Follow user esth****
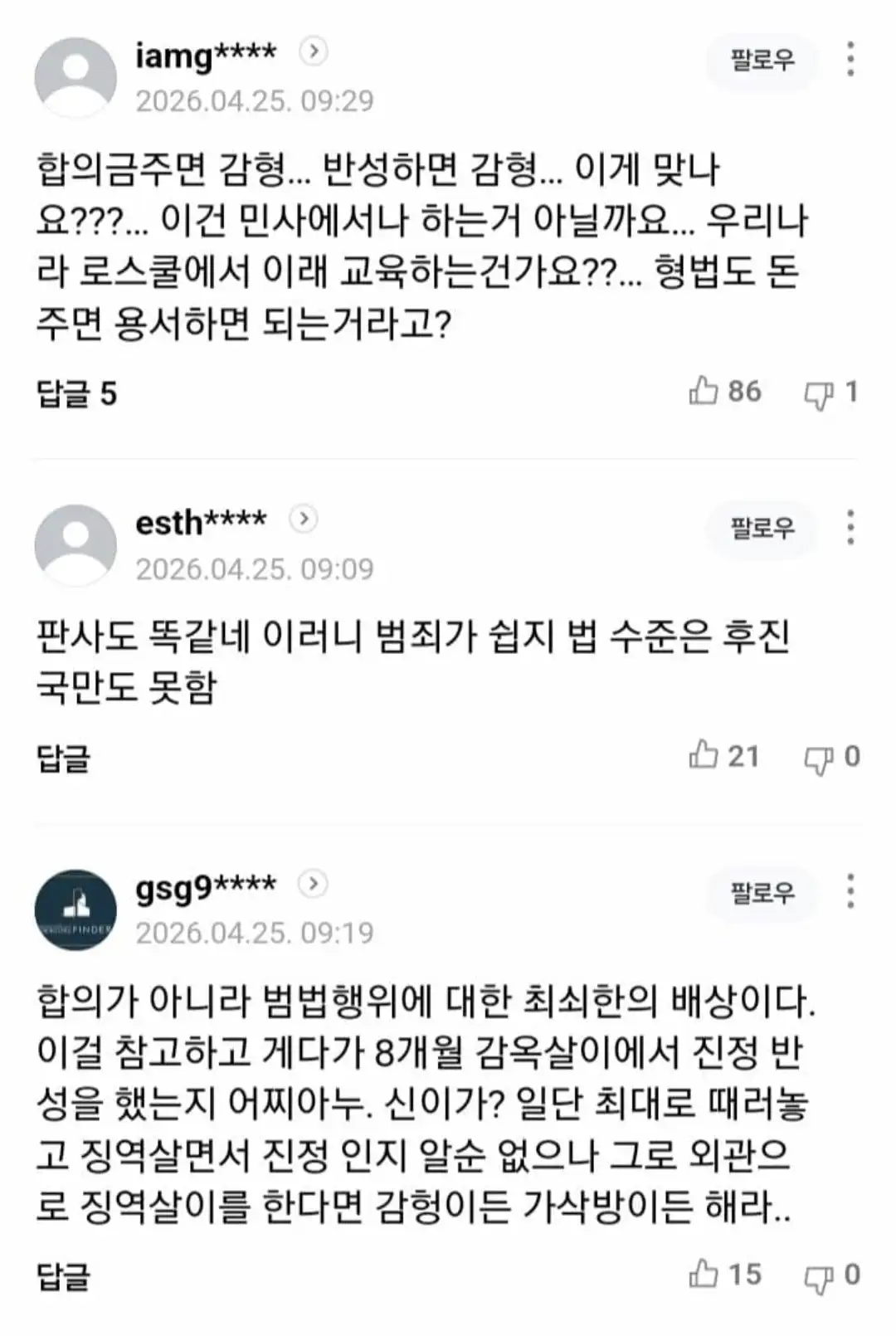This screenshot has width=896, height=1336. (762, 528)
